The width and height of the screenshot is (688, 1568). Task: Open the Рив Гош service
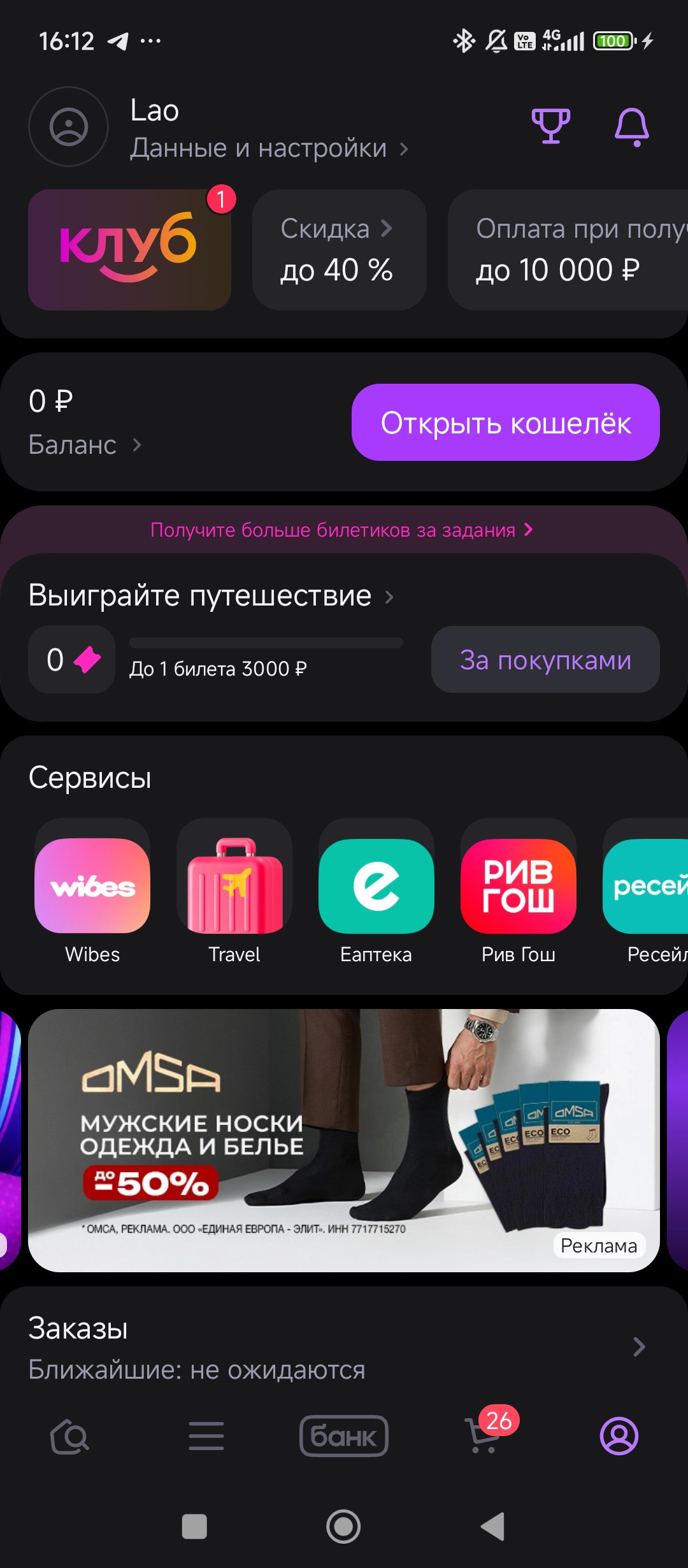click(x=519, y=892)
